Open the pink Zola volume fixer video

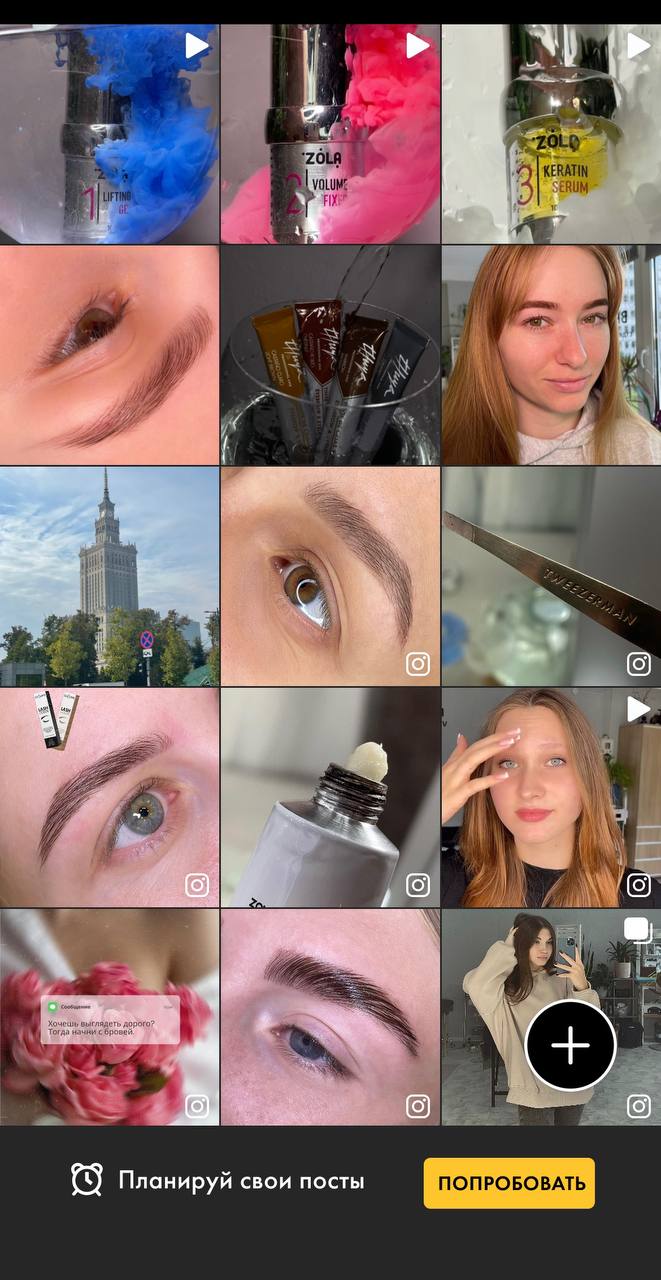tap(330, 134)
